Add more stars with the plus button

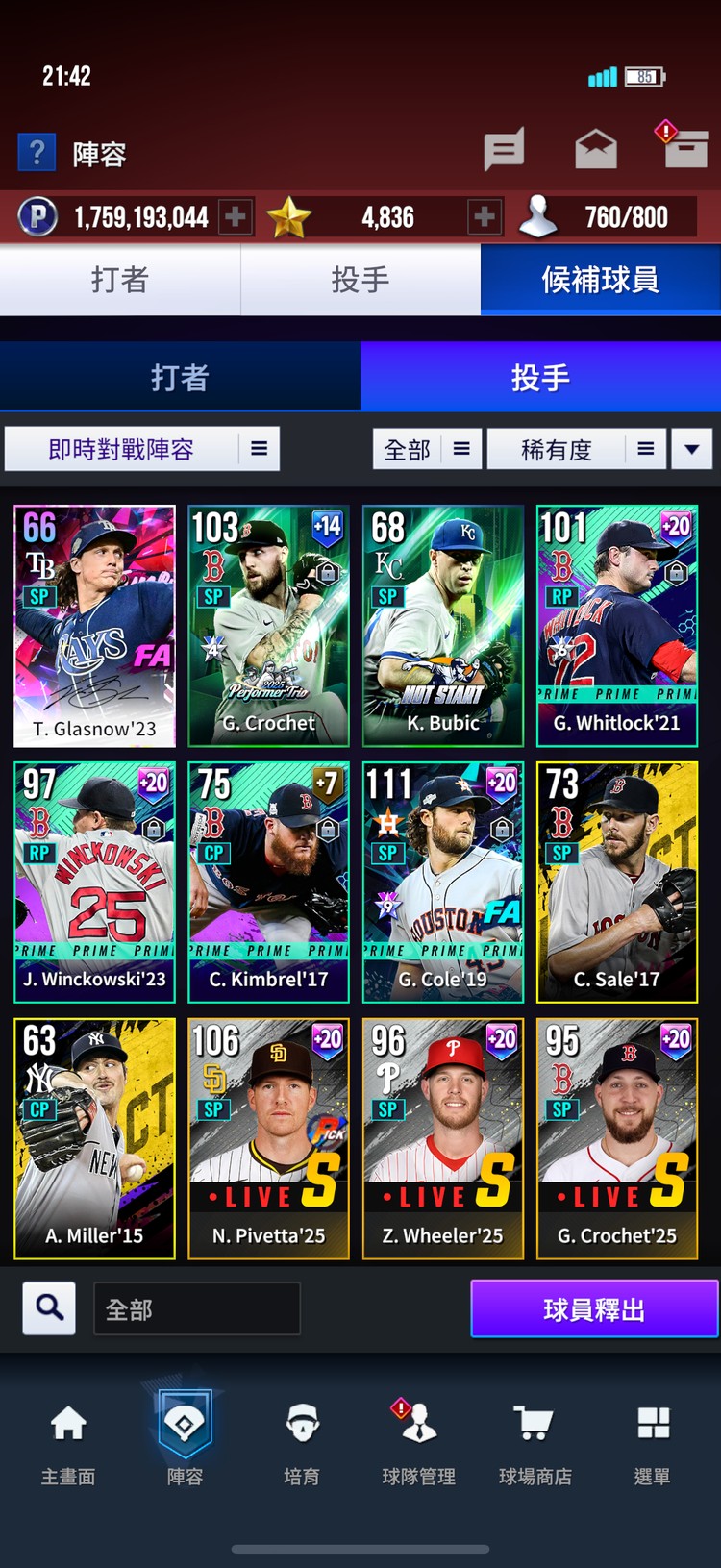[x=485, y=217]
